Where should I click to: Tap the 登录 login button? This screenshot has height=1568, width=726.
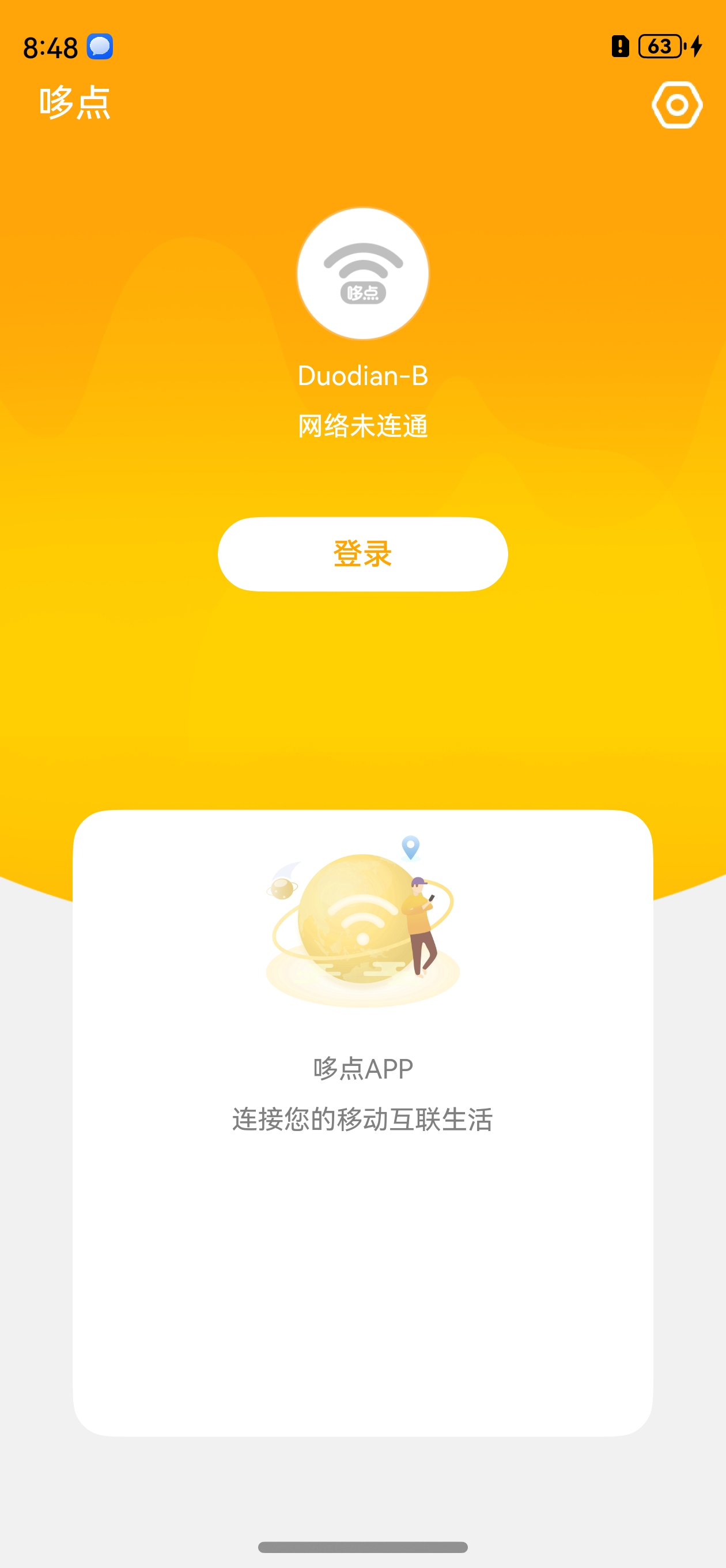[x=362, y=554]
